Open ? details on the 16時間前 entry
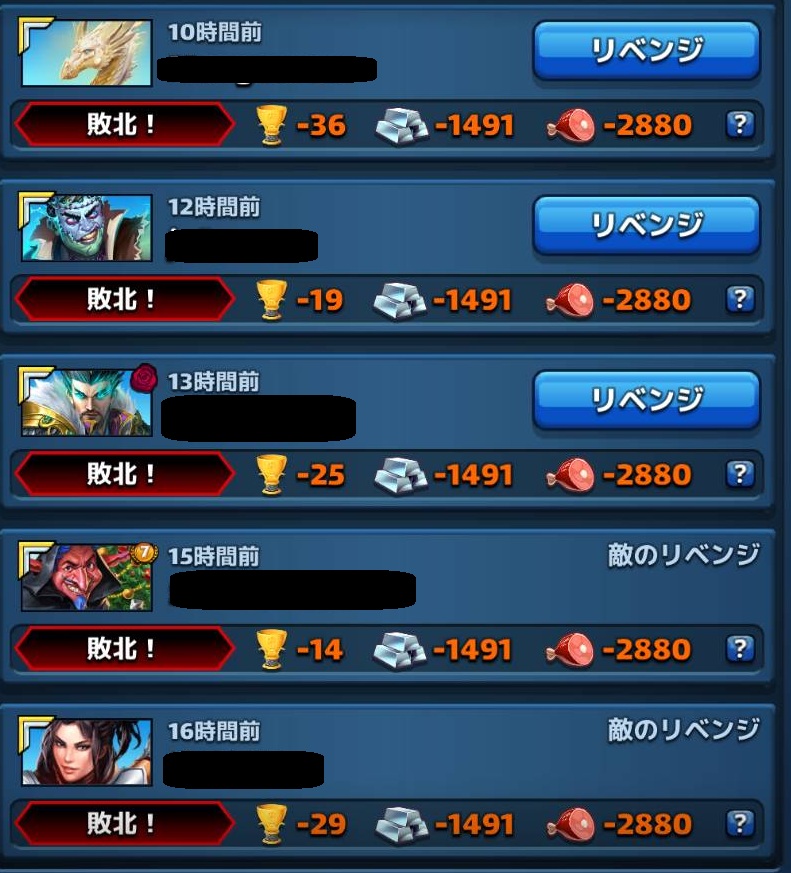791x873 pixels. coord(739,824)
